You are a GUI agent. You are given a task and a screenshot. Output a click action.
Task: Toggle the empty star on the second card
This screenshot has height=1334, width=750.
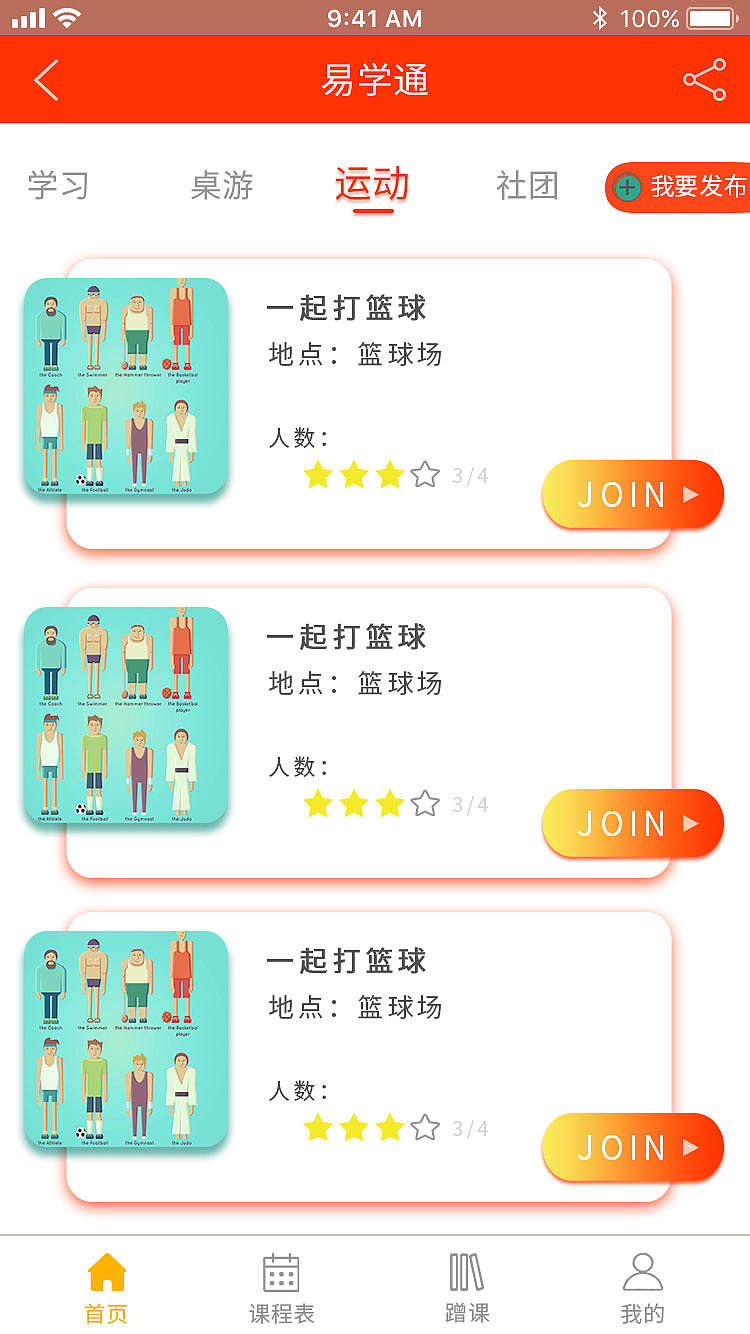coord(424,803)
